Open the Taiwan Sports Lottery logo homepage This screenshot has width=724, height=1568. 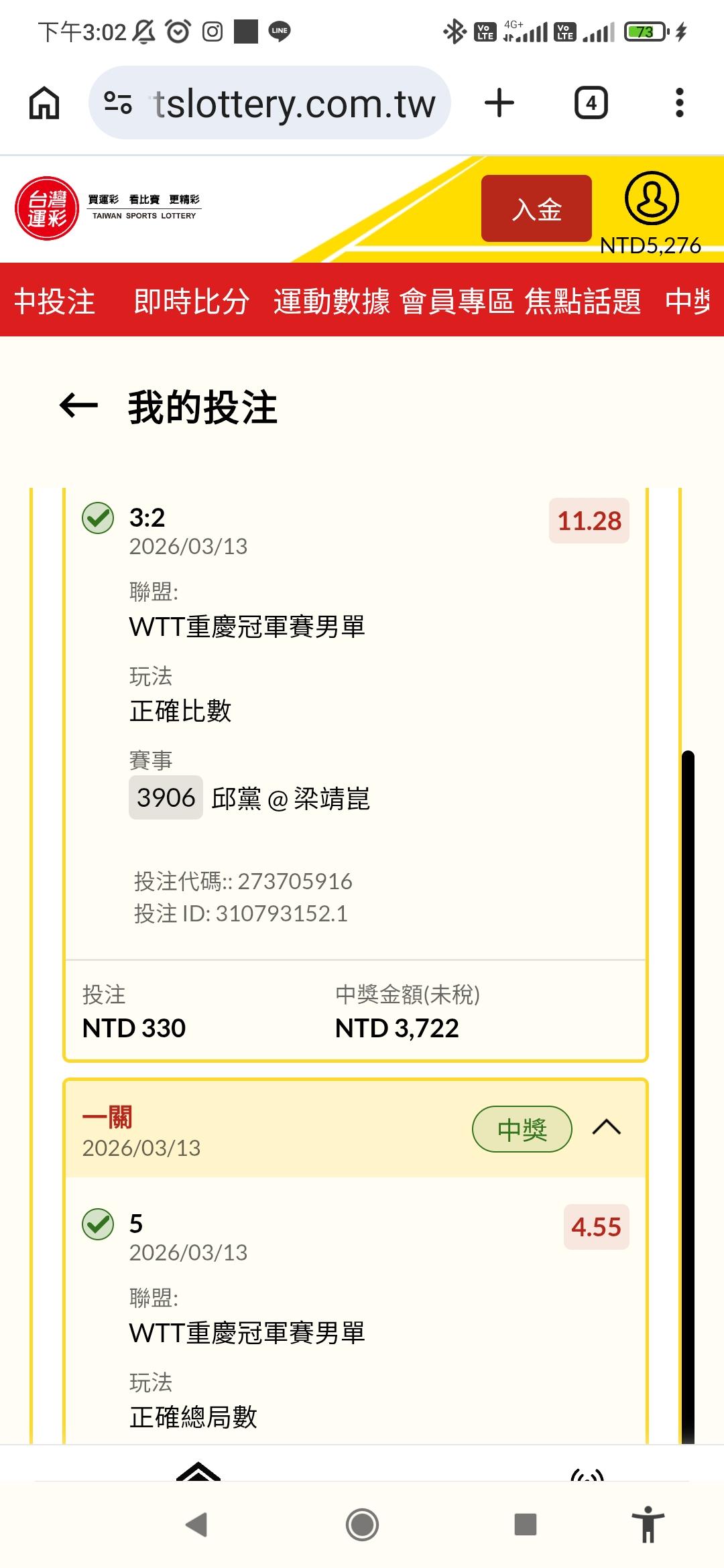[x=107, y=208]
